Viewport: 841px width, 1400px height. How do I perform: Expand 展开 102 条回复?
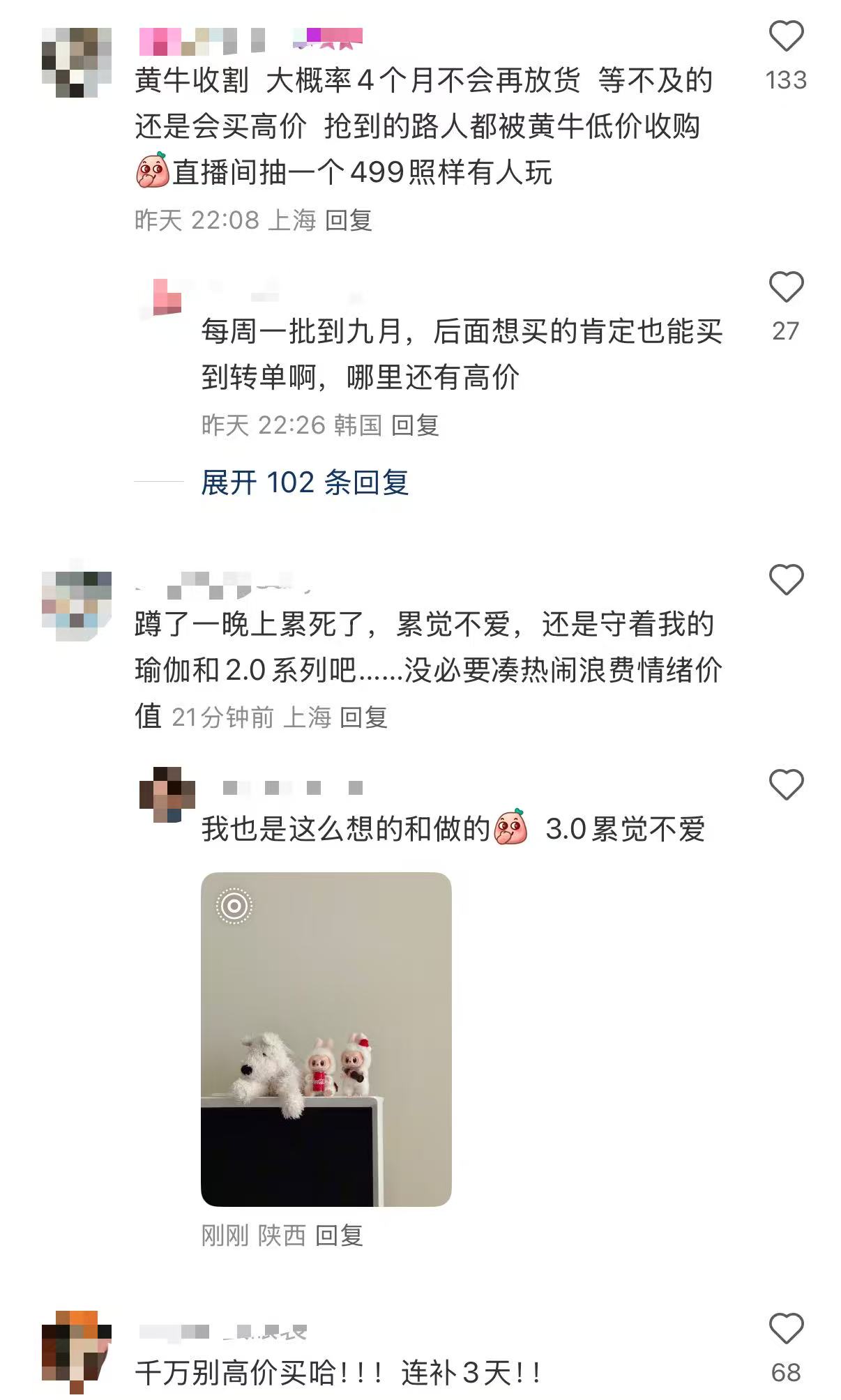coord(305,482)
